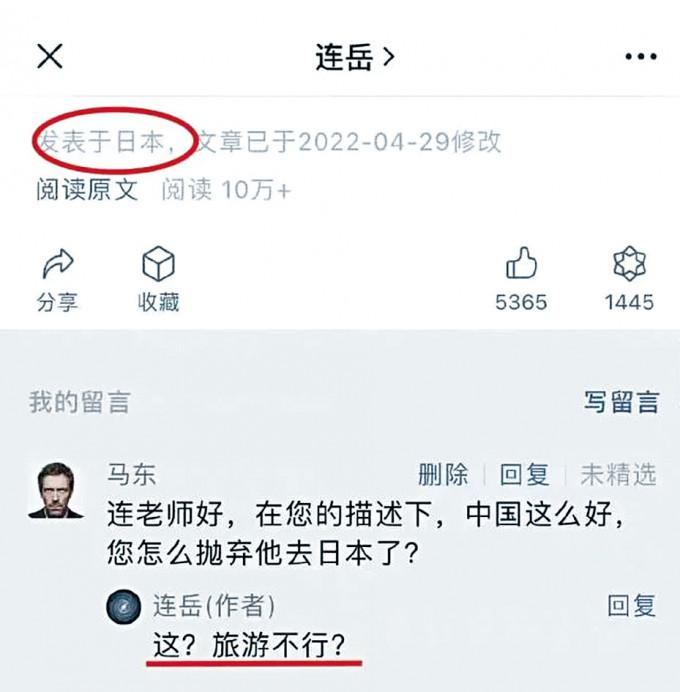680x692 pixels.
Task: Delete 马东's comment
Action: [x=443, y=474]
